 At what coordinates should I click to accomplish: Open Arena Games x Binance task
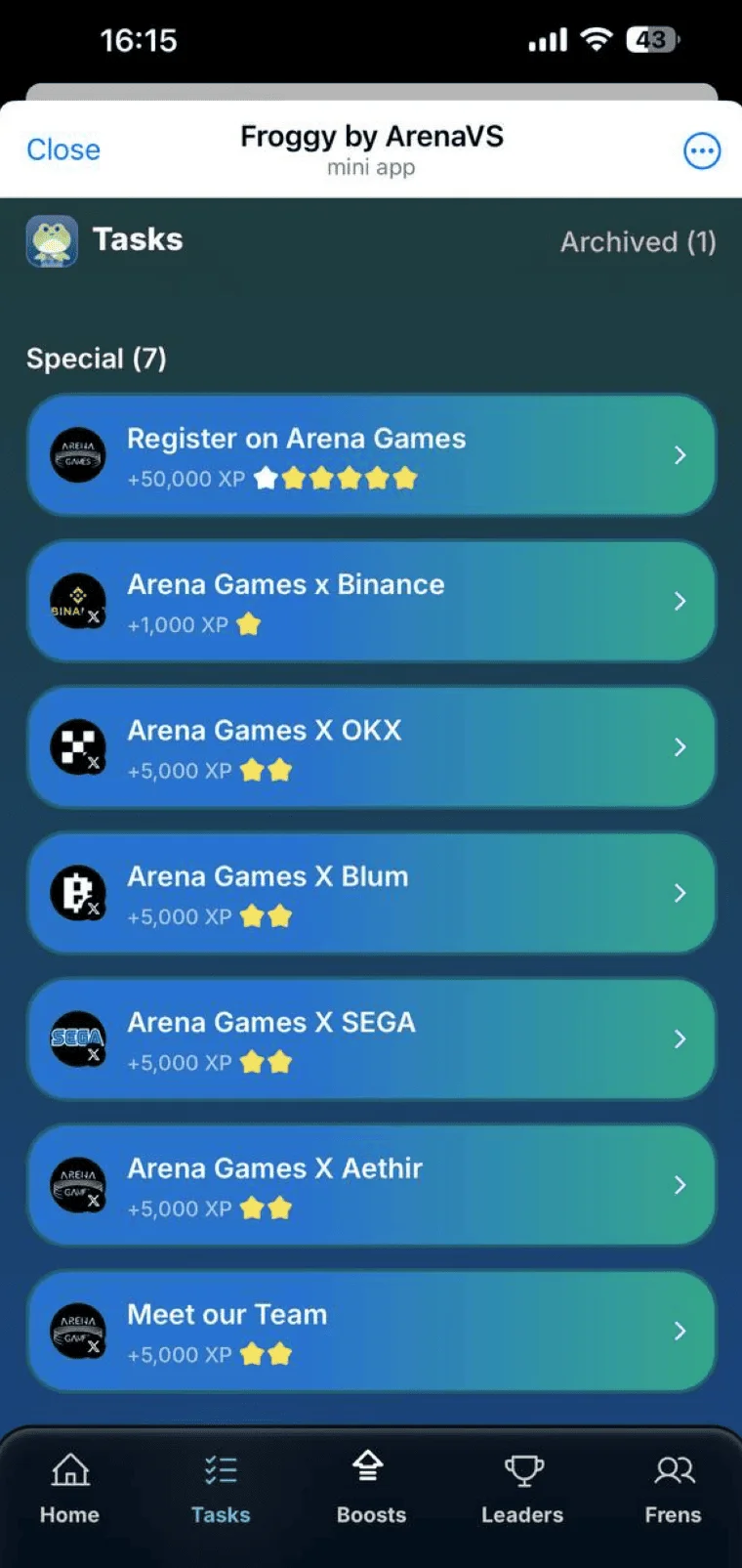pos(371,601)
